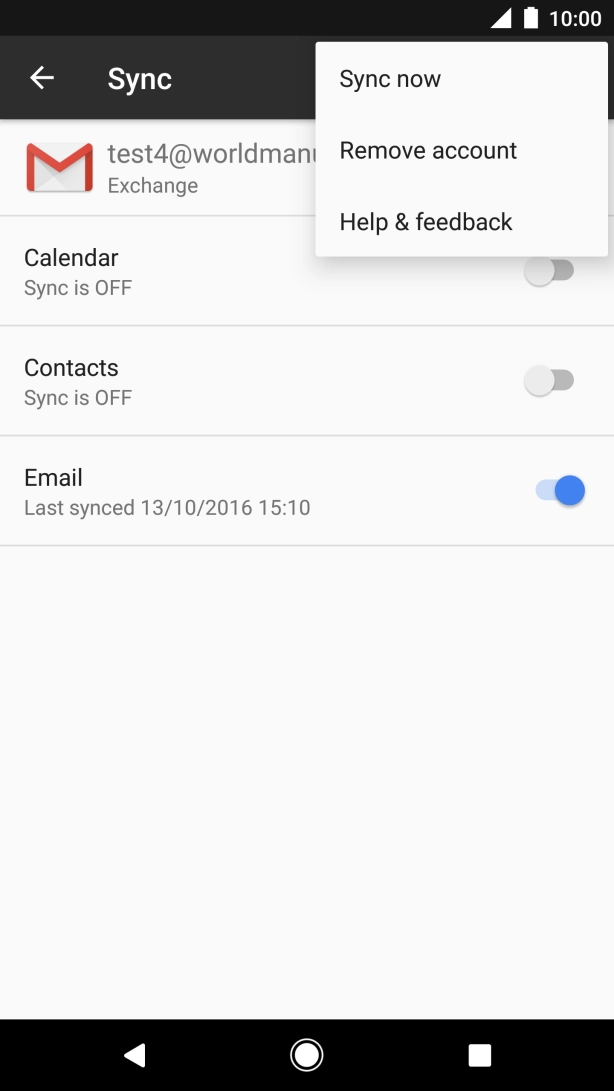Go back using the Sync arrow

(x=42, y=78)
